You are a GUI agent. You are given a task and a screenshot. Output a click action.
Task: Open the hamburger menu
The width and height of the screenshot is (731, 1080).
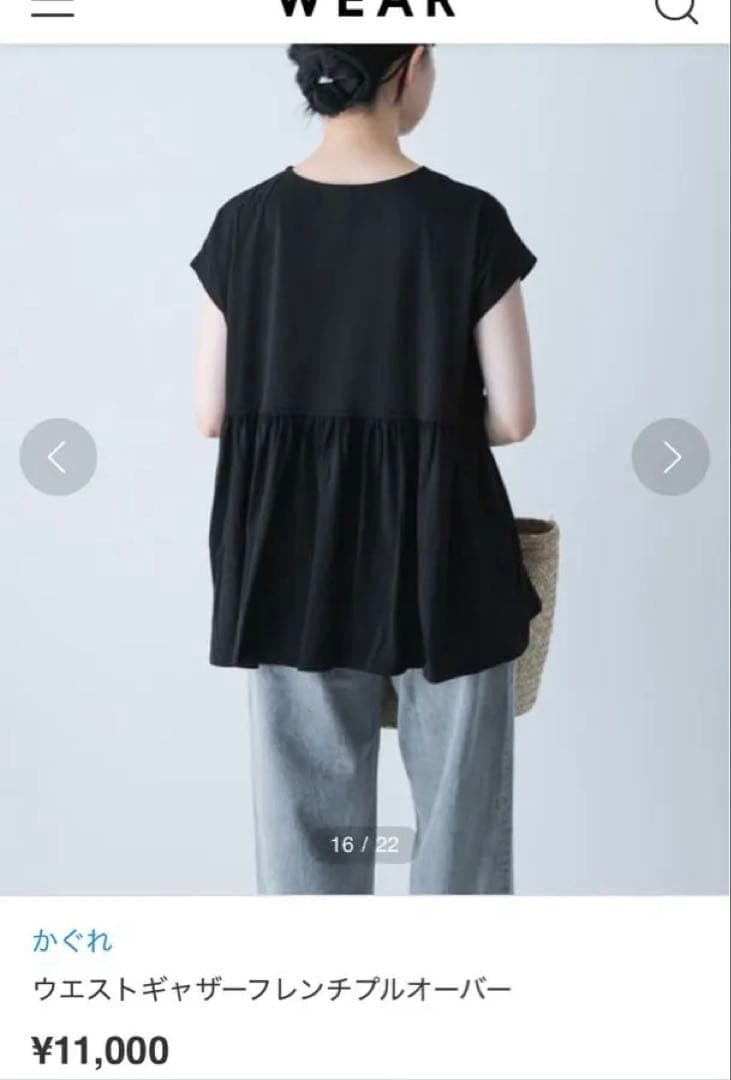click(x=53, y=8)
